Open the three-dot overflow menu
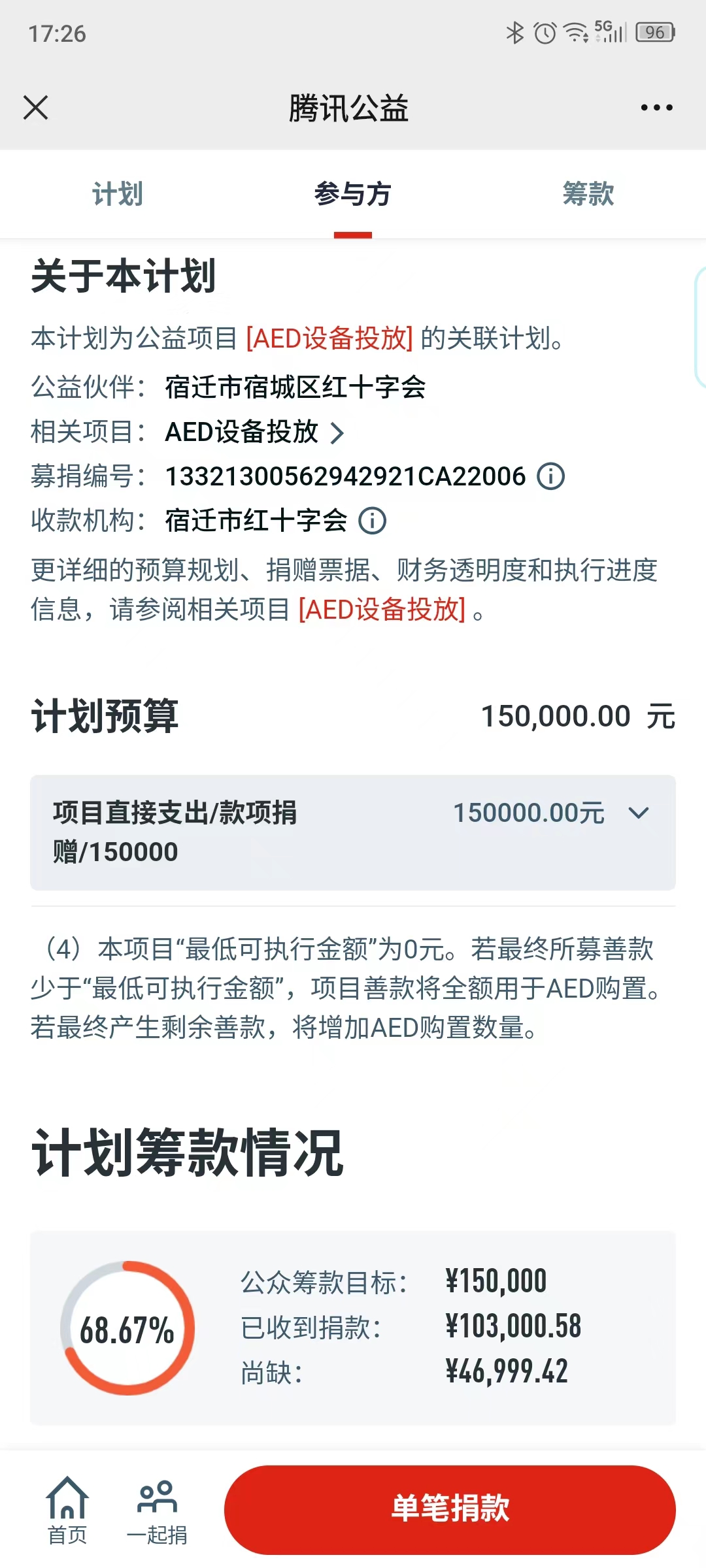This screenshot has height=1568, width=706. [x=656, y=108]
